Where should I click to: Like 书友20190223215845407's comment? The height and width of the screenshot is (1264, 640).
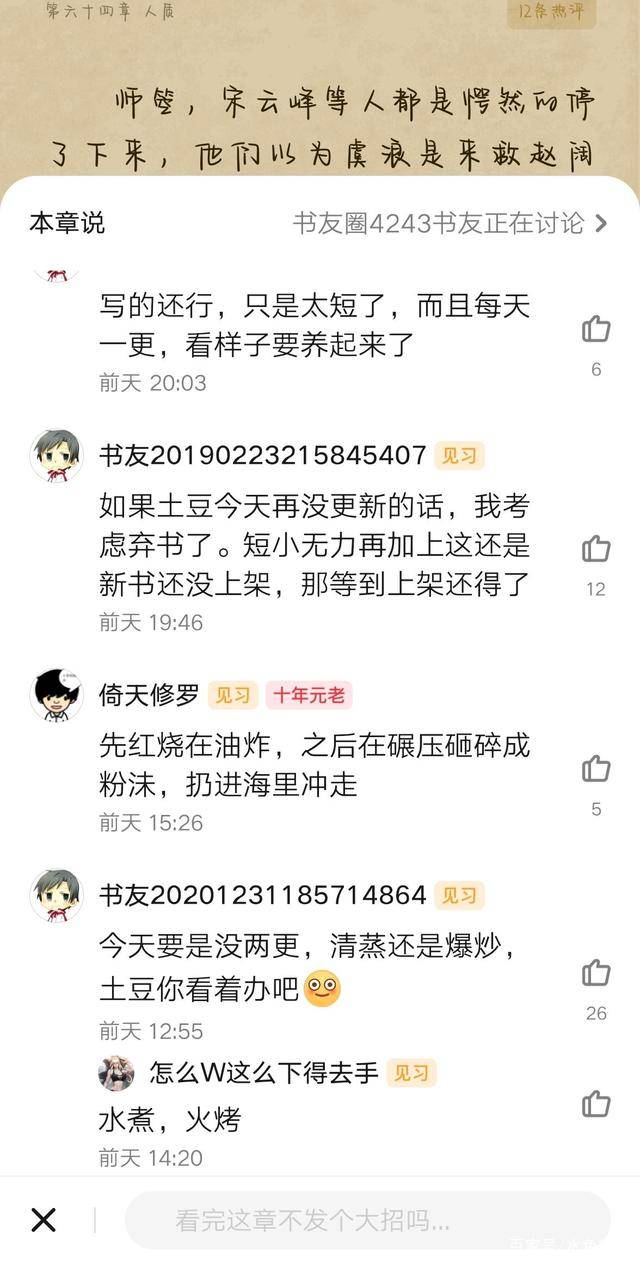pos(596,548)
